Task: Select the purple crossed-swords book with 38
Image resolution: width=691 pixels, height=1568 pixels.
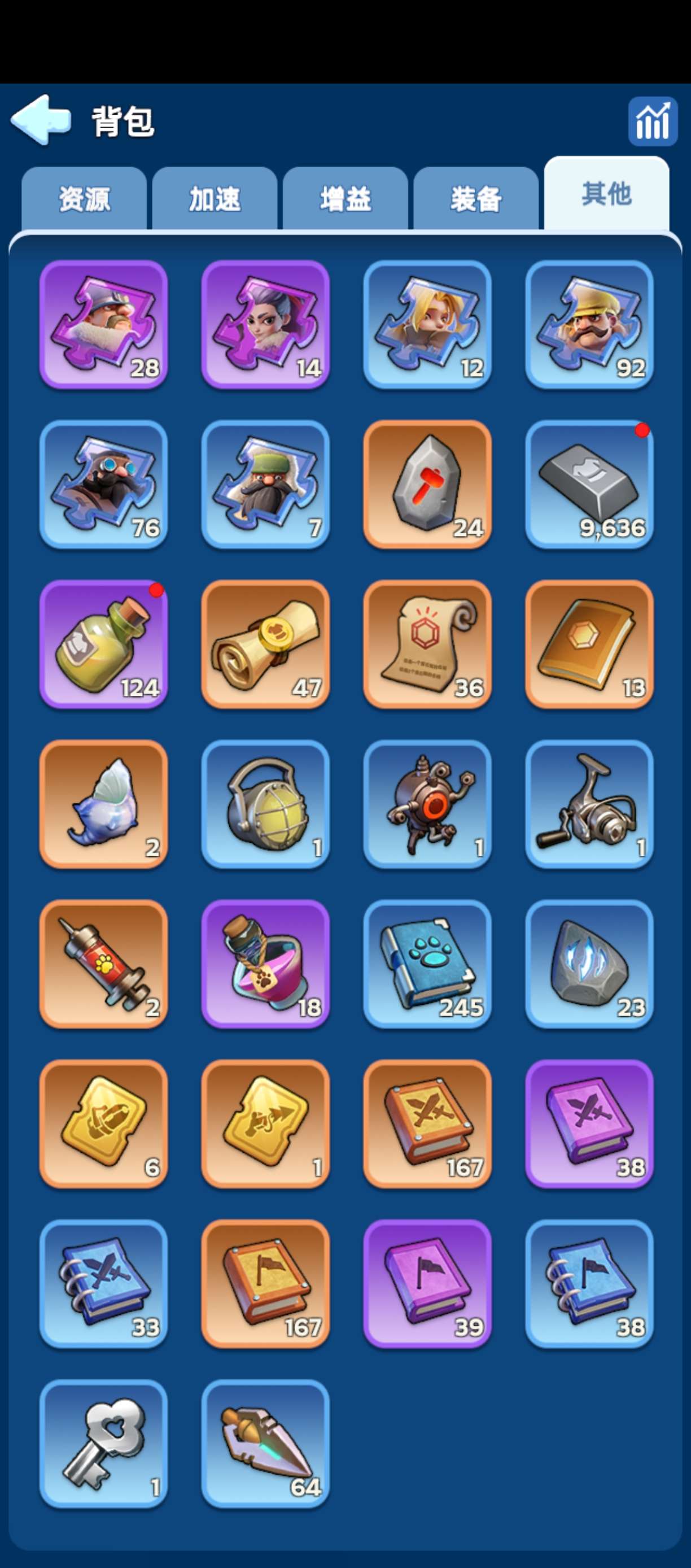Action: tap(589, 1123)
